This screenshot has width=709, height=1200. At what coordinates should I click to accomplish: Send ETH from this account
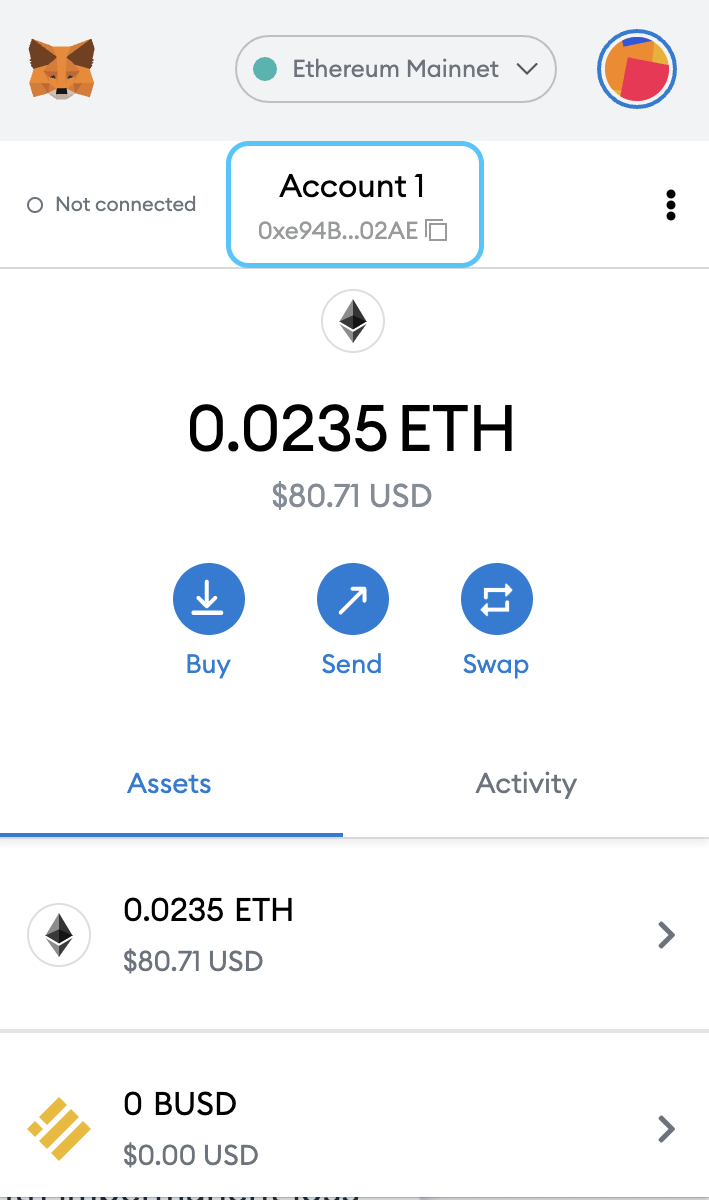tap(352, 600)
